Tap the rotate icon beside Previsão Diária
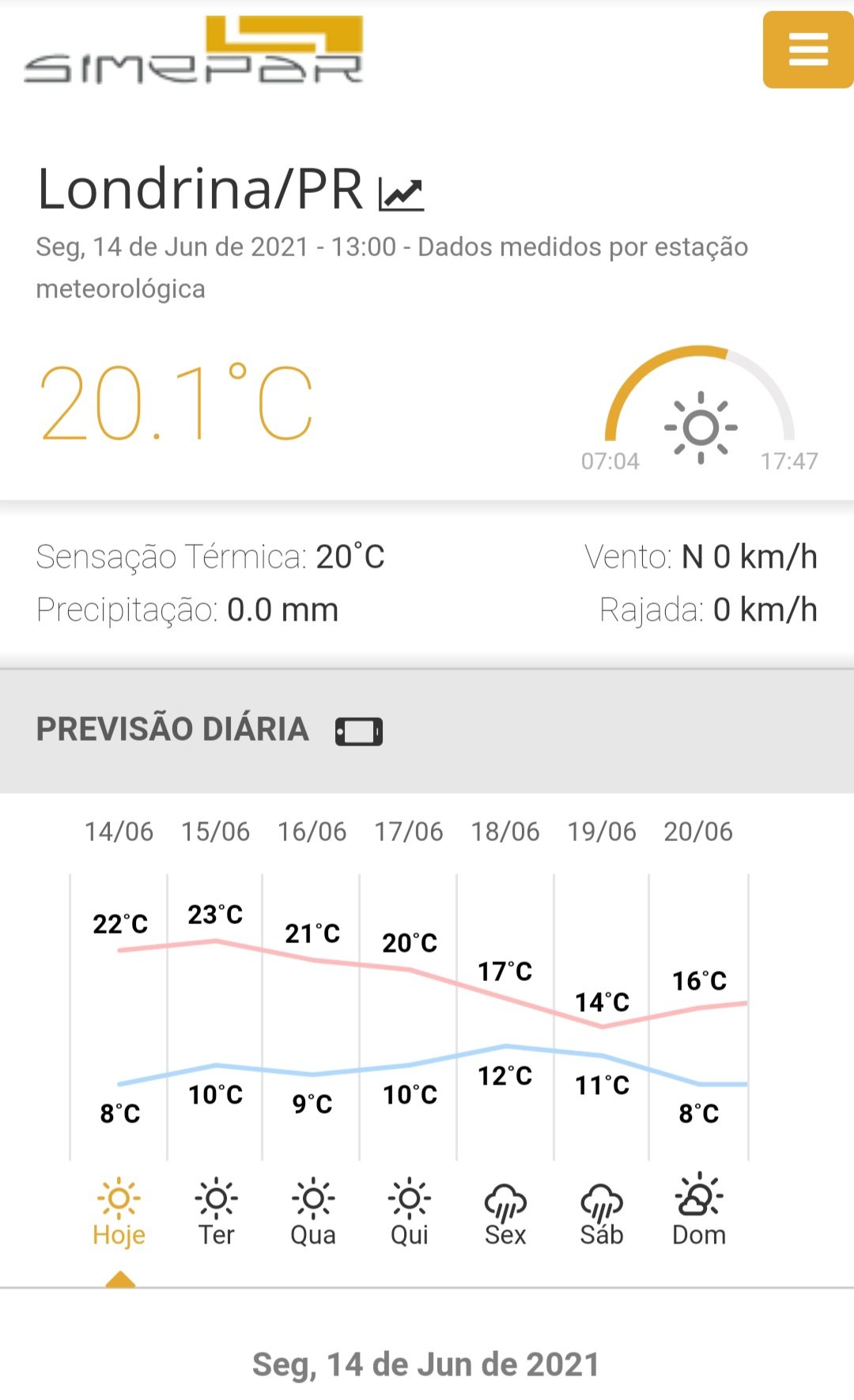This screenshot has width=854, height=1400. 359,731
